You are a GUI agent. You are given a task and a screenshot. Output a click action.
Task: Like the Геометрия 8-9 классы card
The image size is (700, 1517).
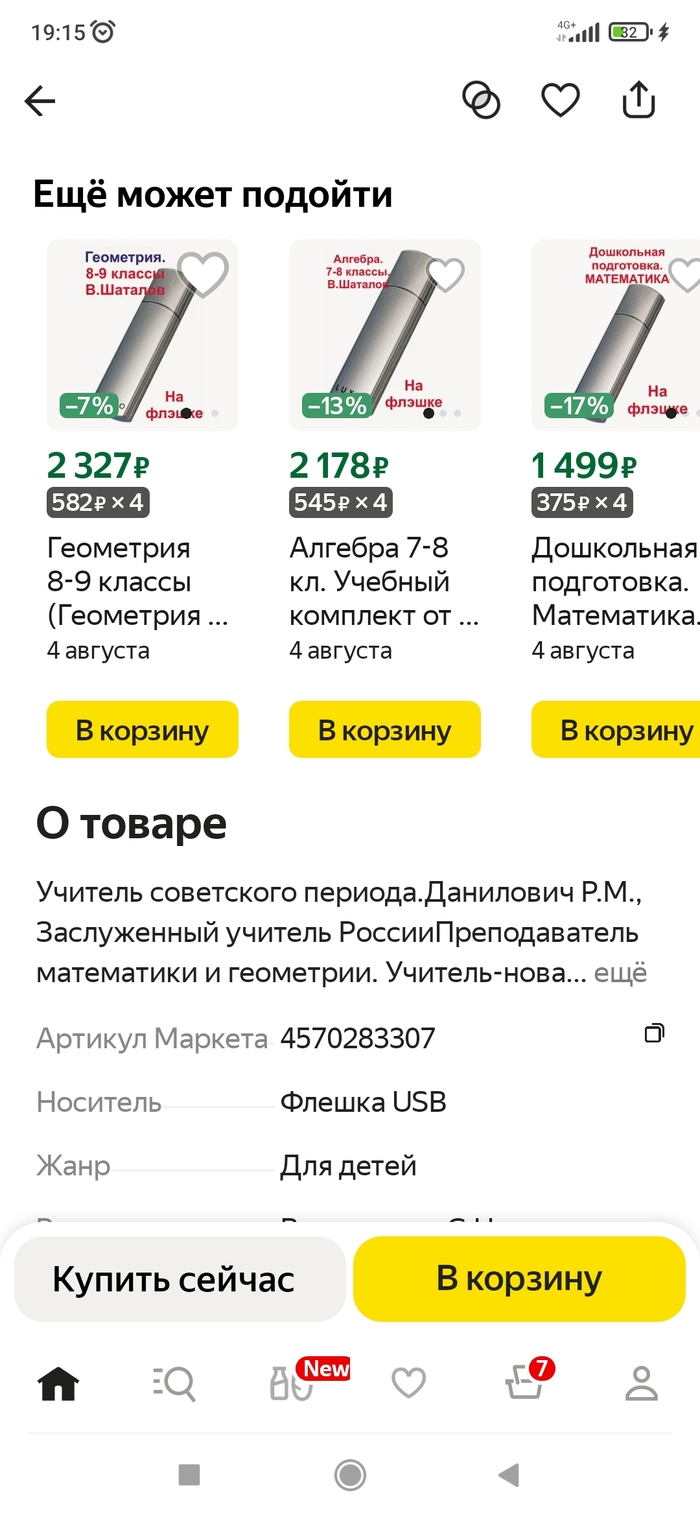click(x=203, y=273)
